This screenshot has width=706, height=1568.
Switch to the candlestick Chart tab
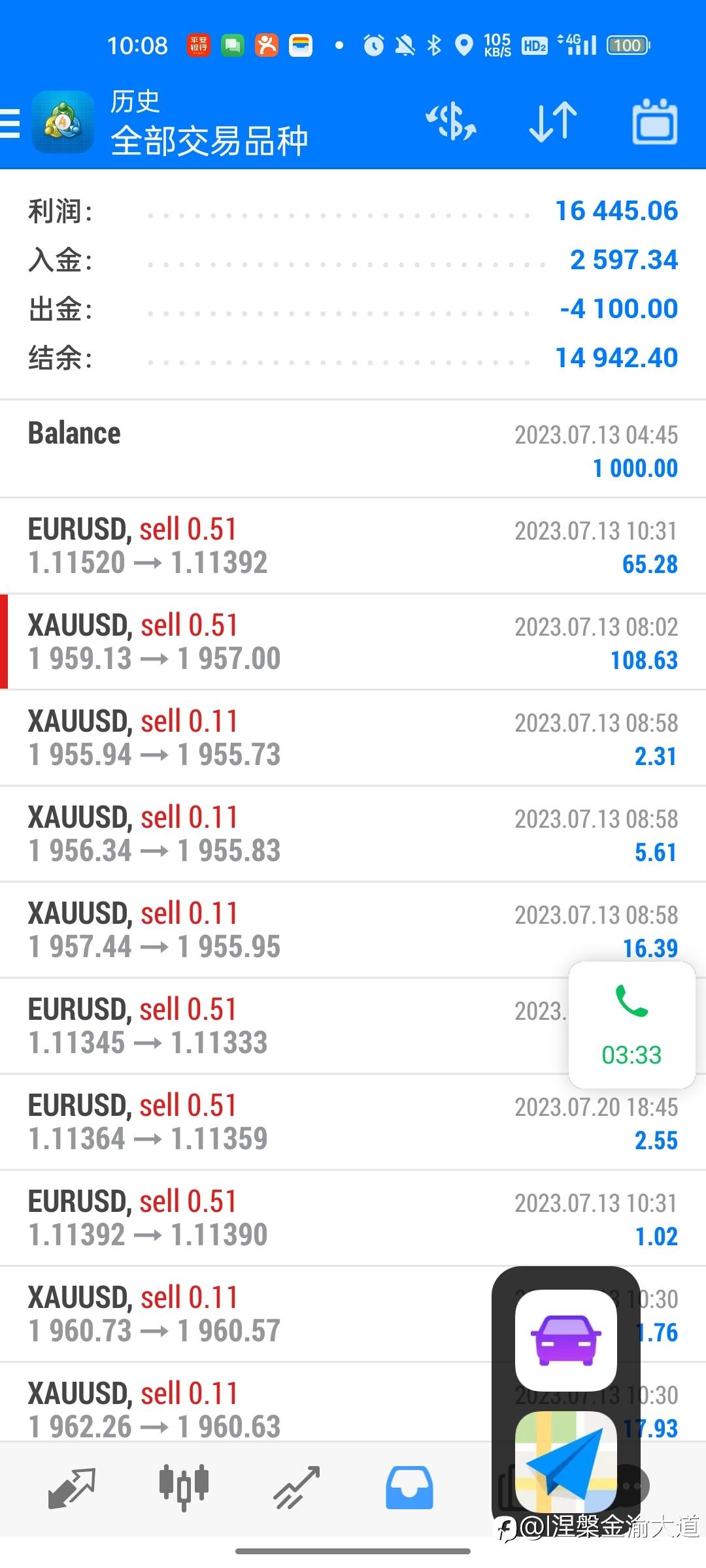point(184,1488)
